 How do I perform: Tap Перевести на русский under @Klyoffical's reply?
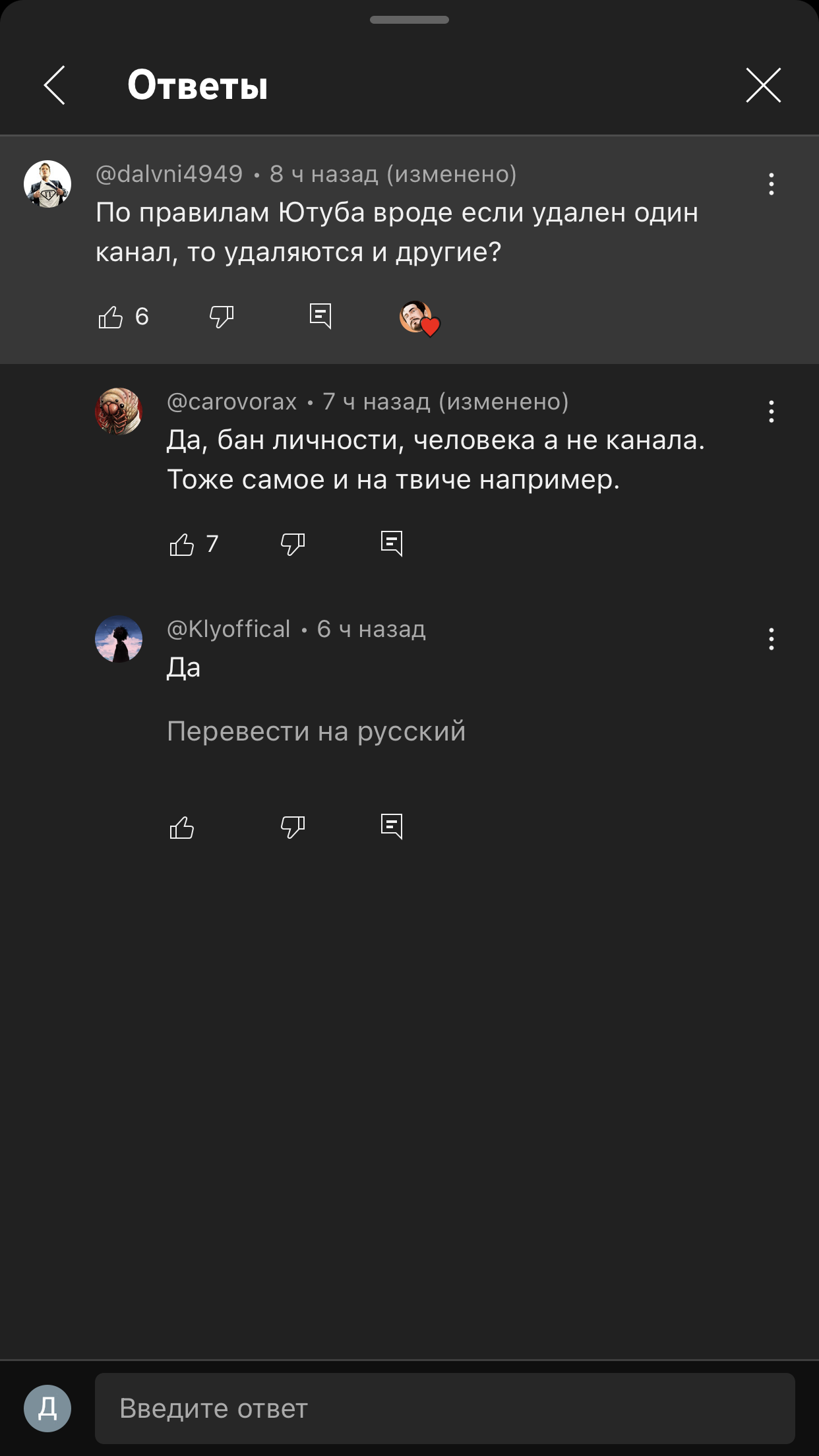coord(317,731)
